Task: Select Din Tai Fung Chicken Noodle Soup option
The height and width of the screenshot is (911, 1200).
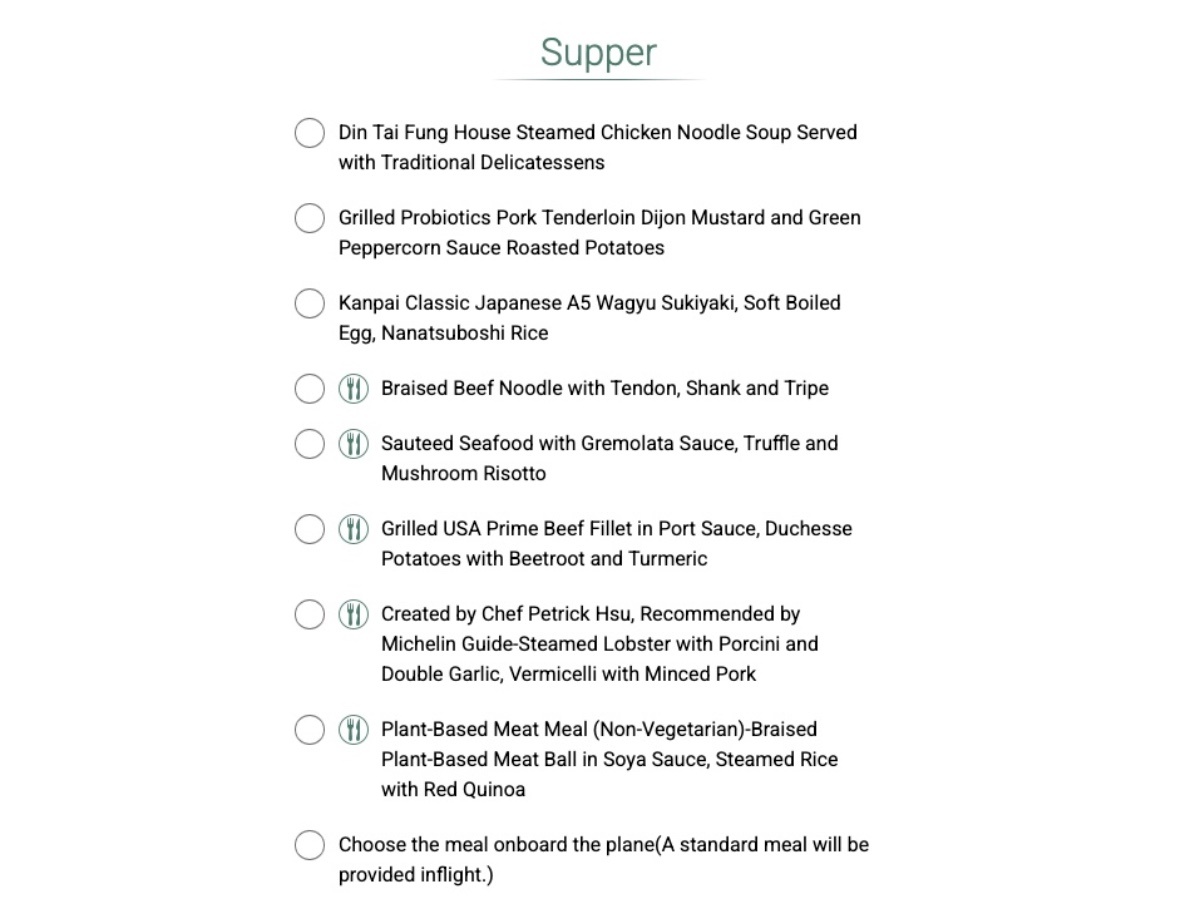Action: click(x=310, y=133)
